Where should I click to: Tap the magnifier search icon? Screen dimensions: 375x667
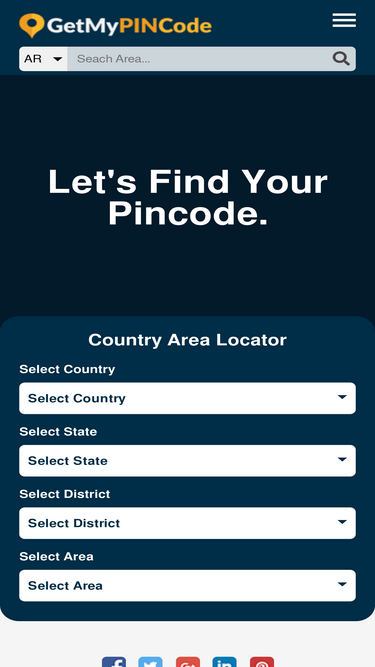coord(341,59)
